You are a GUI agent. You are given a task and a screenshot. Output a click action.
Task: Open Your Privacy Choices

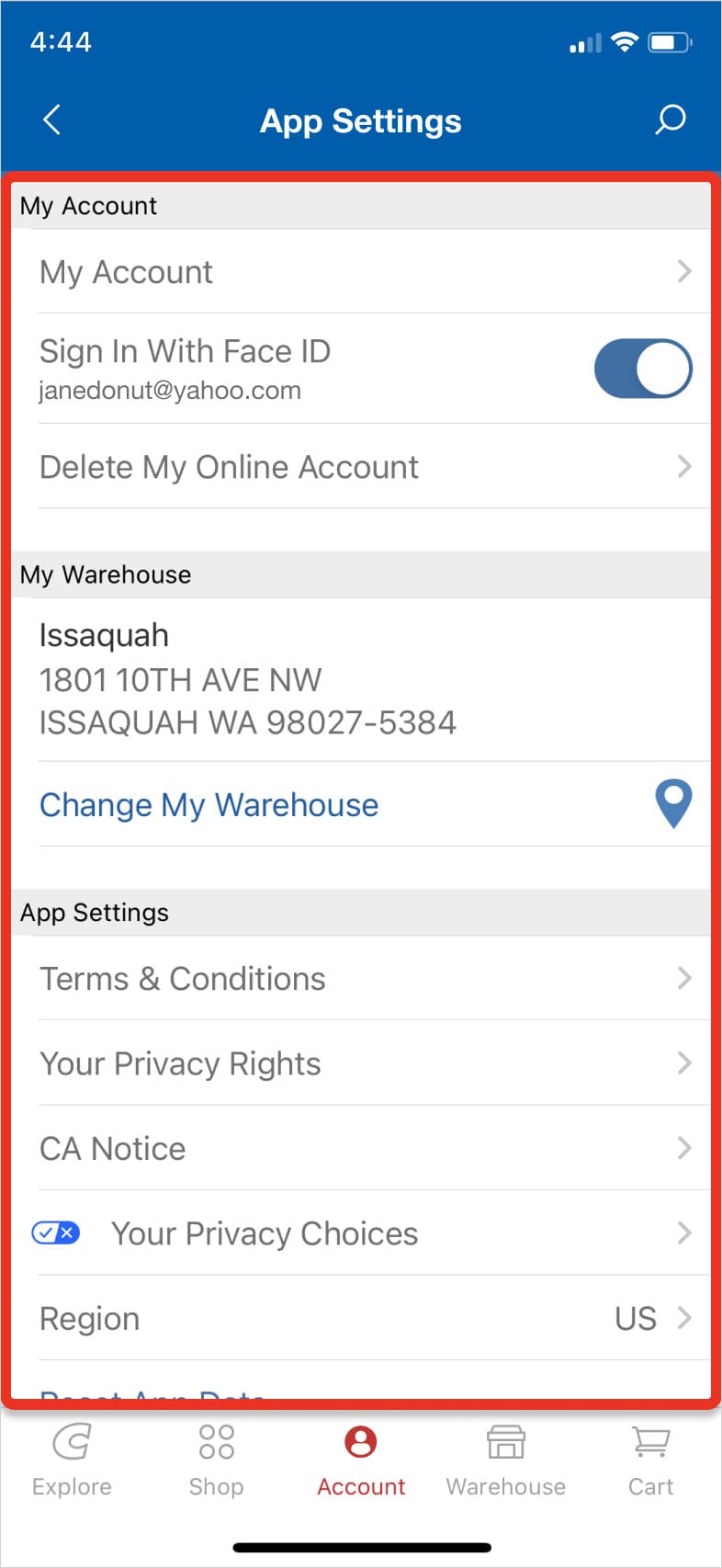tap(361, 1233)
